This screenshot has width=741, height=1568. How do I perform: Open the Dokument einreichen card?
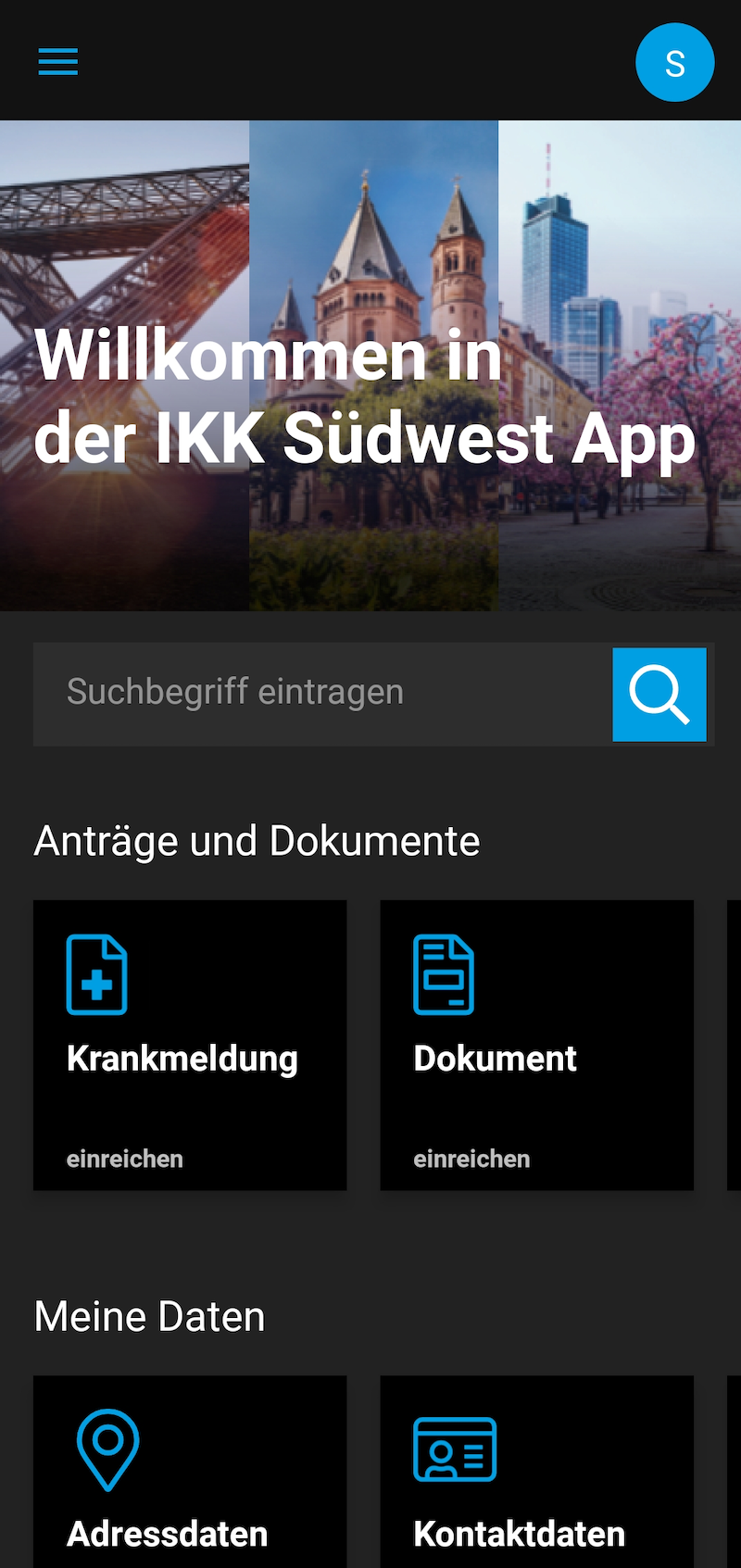536,1045
